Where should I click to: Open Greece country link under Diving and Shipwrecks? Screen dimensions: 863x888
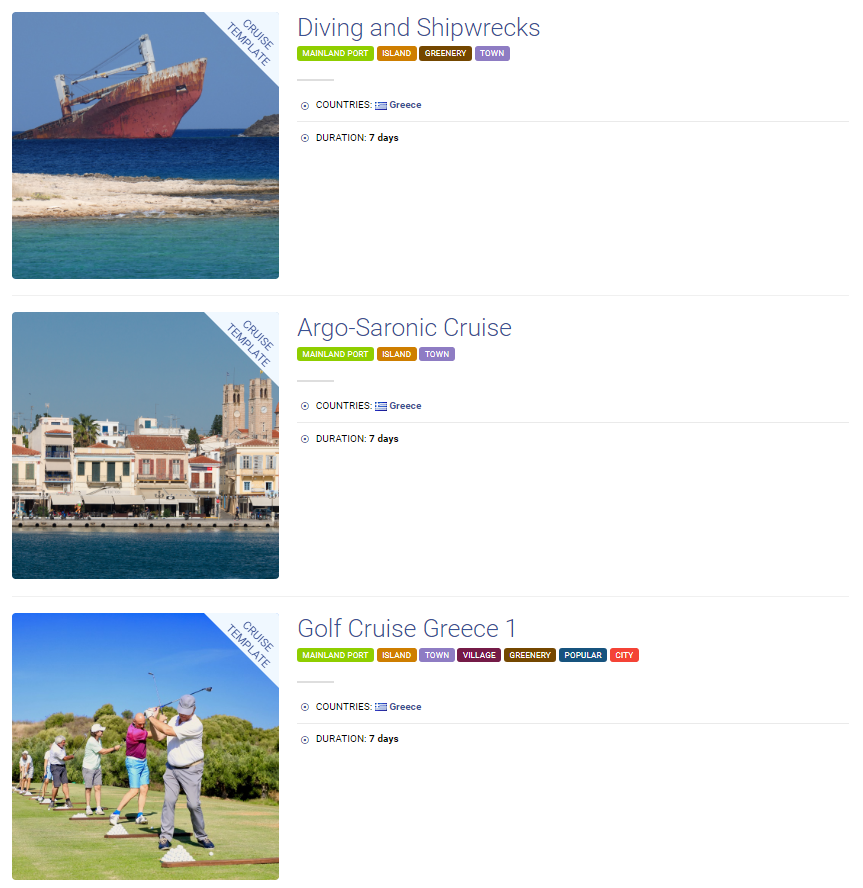(404, 105)
